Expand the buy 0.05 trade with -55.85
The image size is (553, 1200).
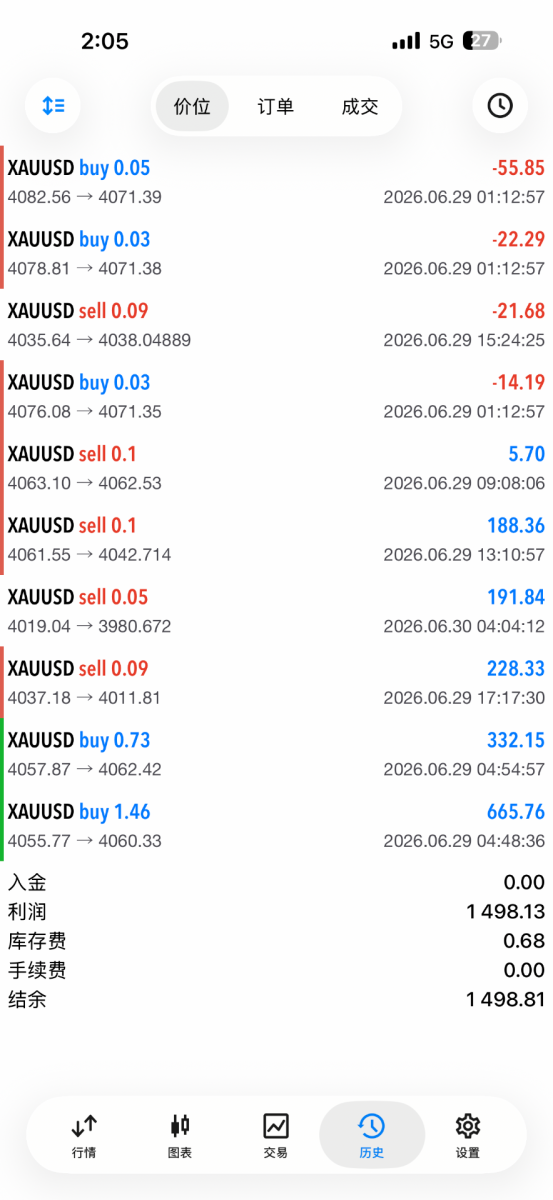[x=276, y=182]
